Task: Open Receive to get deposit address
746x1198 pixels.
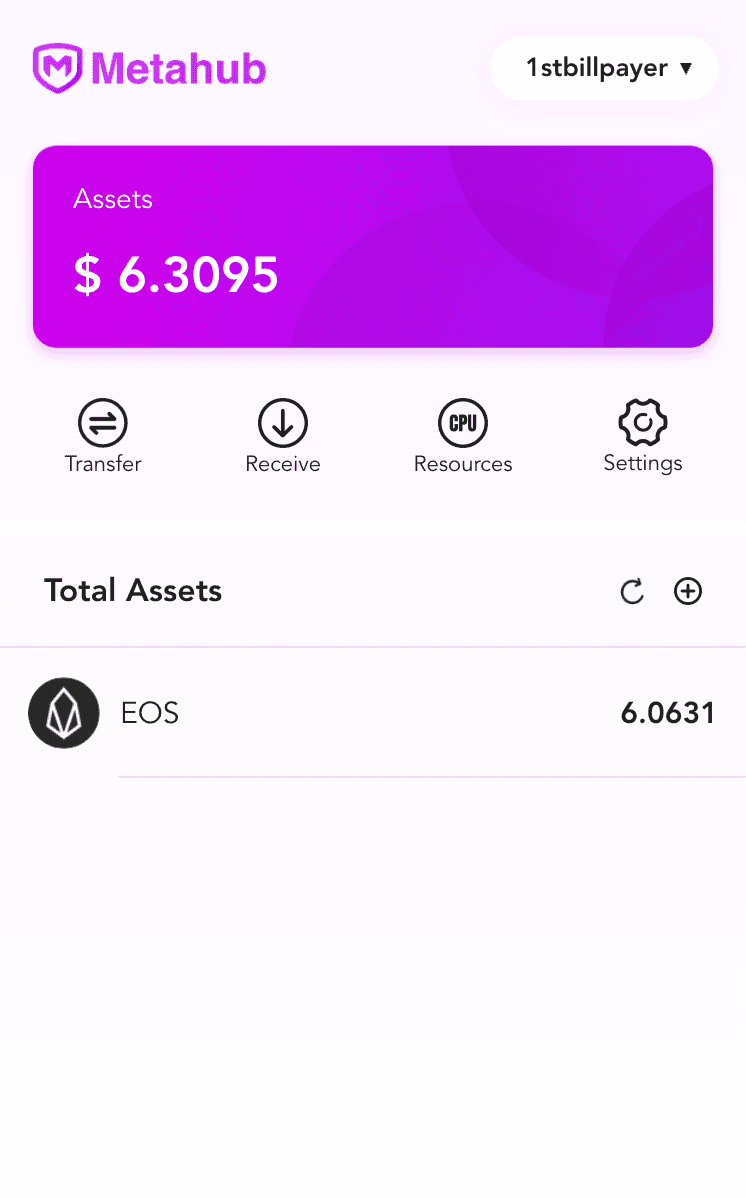Action: click(283, 421)
